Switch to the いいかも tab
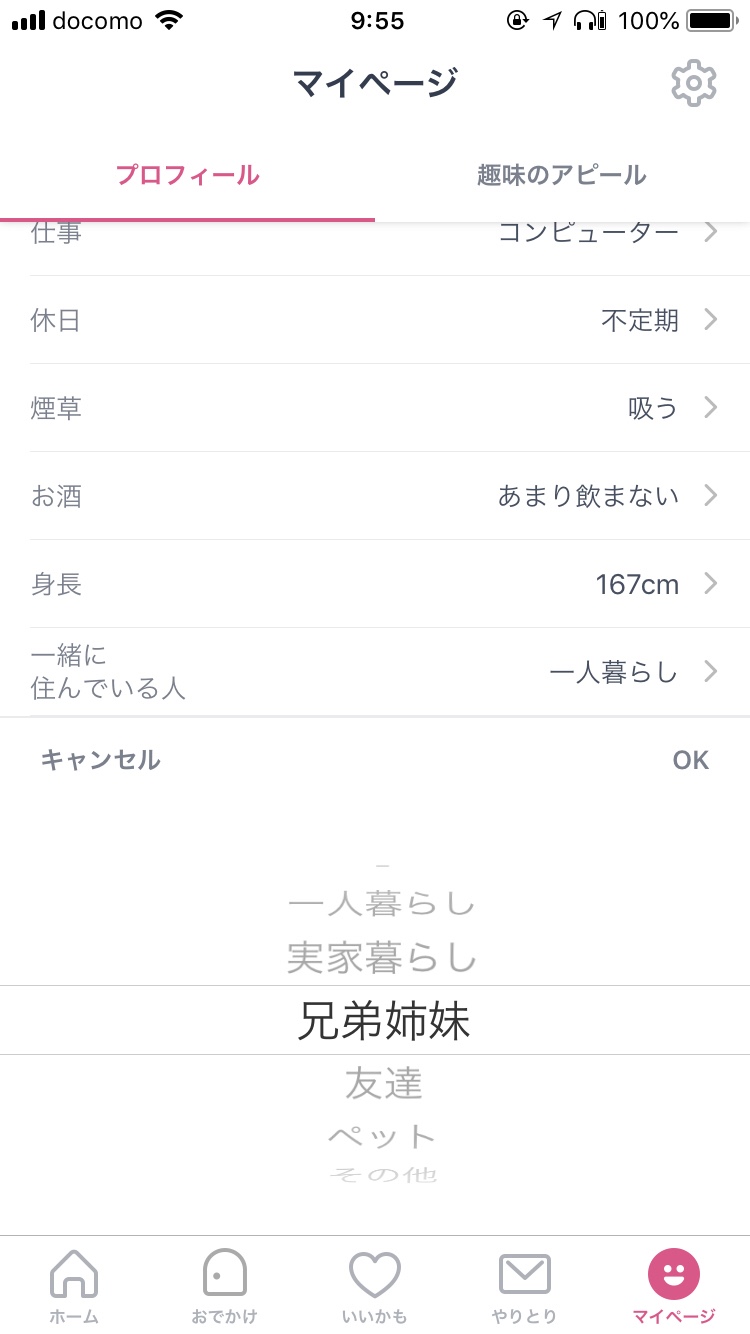The height and width of the screenshot is (1334, 750). [x=375, y=1284]
